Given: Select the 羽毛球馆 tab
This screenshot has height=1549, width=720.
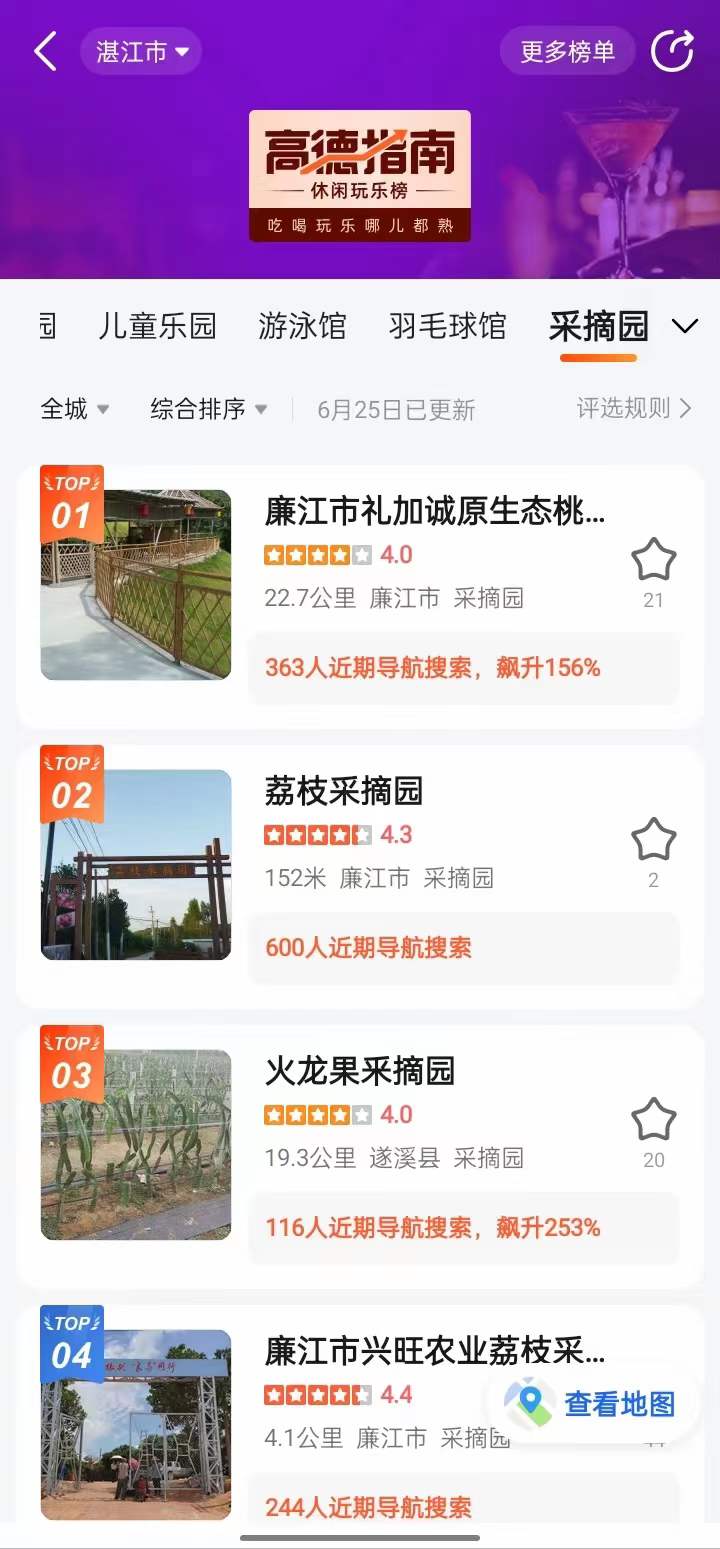Looking at the screenshot, I should 447,326.
